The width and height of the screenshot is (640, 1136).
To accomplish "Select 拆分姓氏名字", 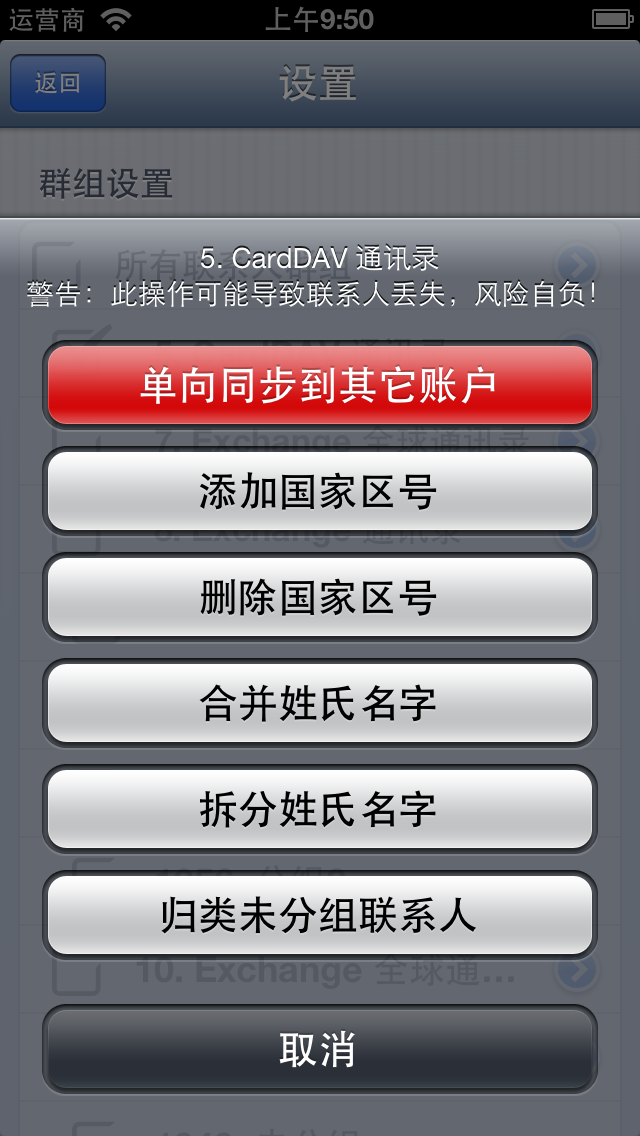I will click(x=320, y=809).
